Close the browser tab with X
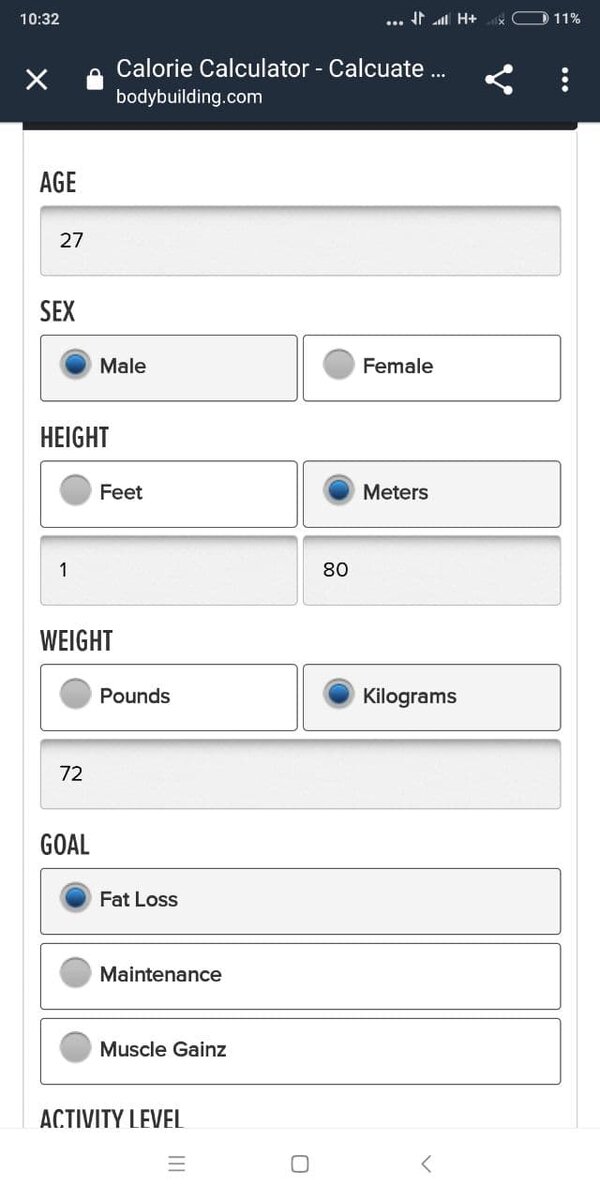600x1200 pixels. coord(36,80)
